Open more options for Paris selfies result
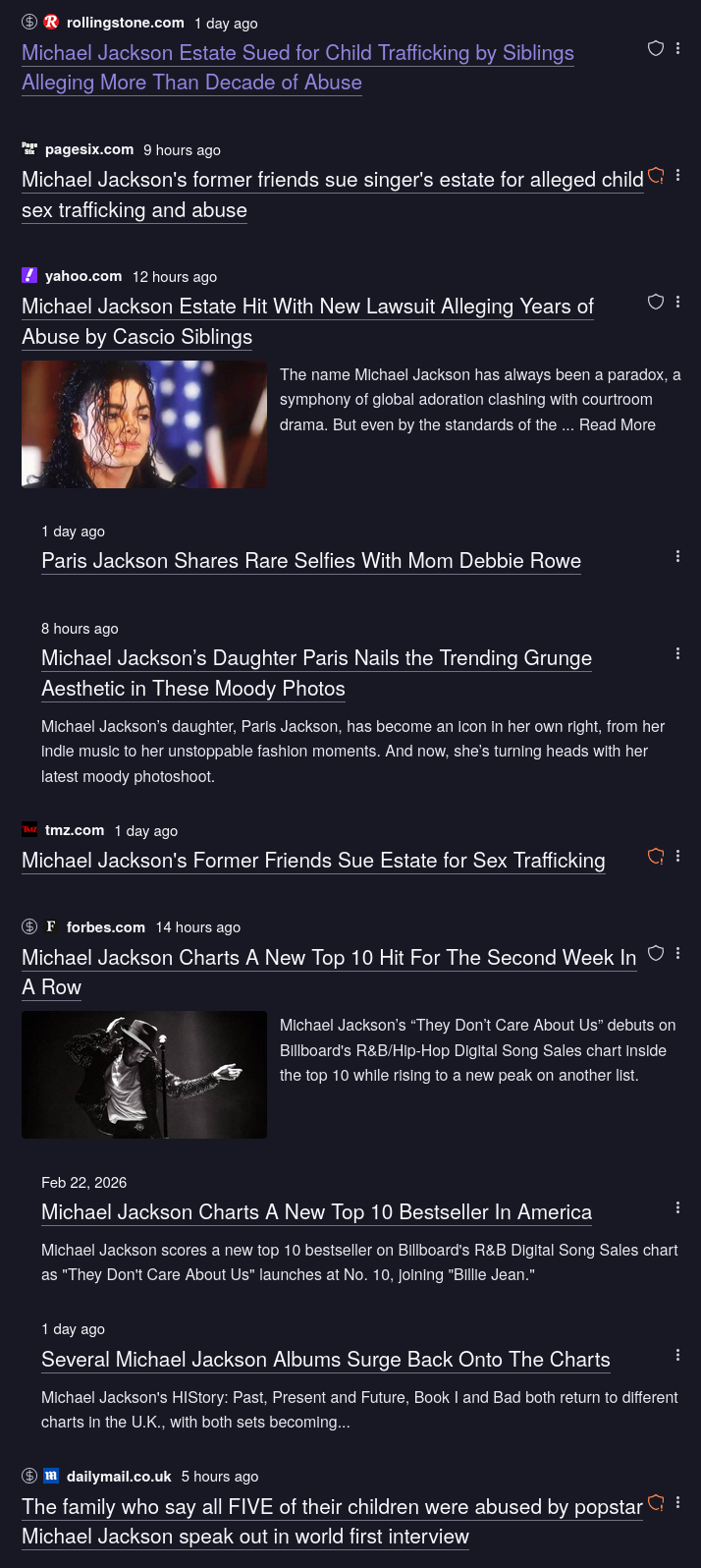The width and height of the screenshot is (701, 1568). pyautogui.click(x=677, y=556)
